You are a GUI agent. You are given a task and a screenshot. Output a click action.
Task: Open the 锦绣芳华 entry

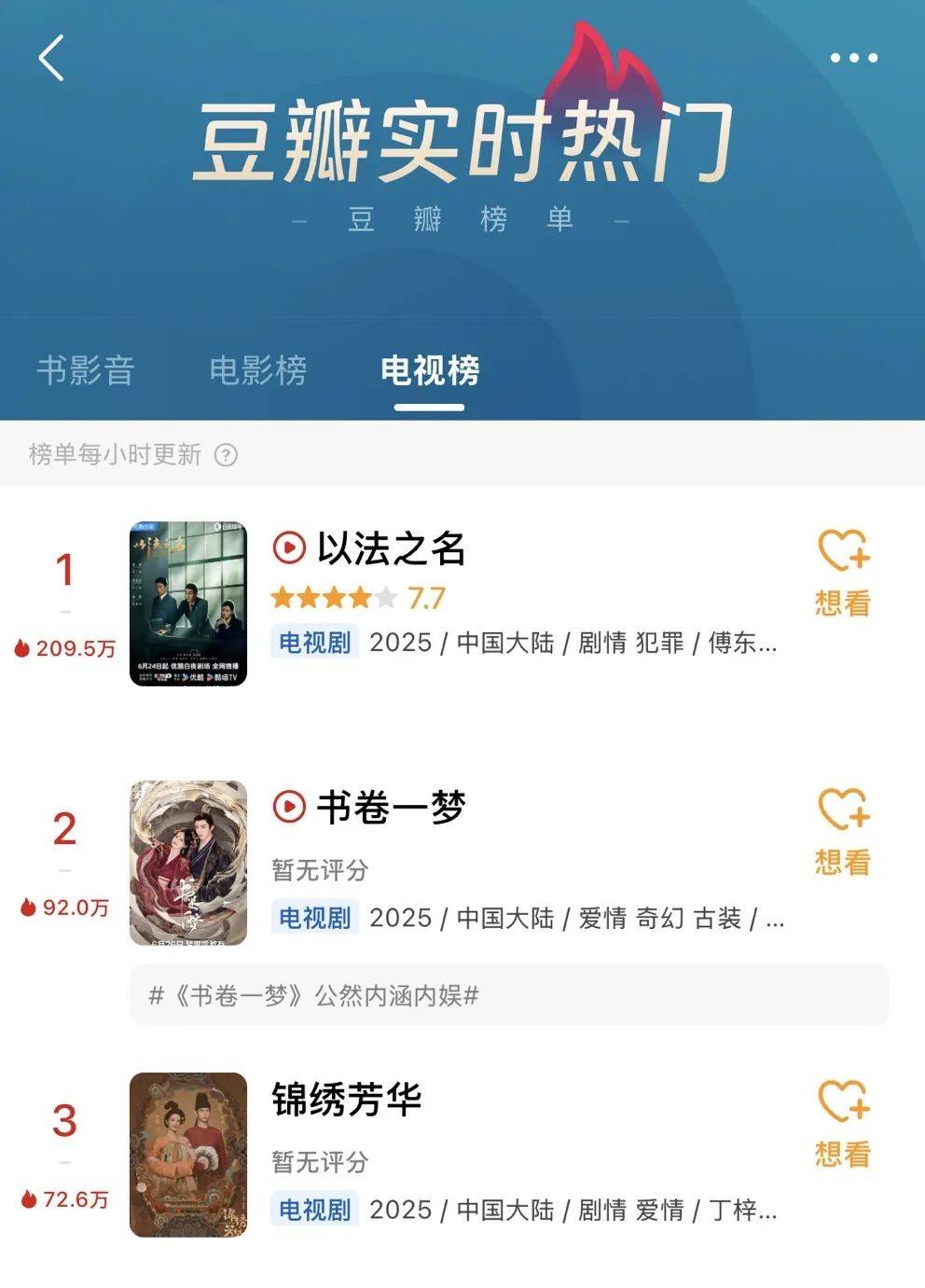347,1100
